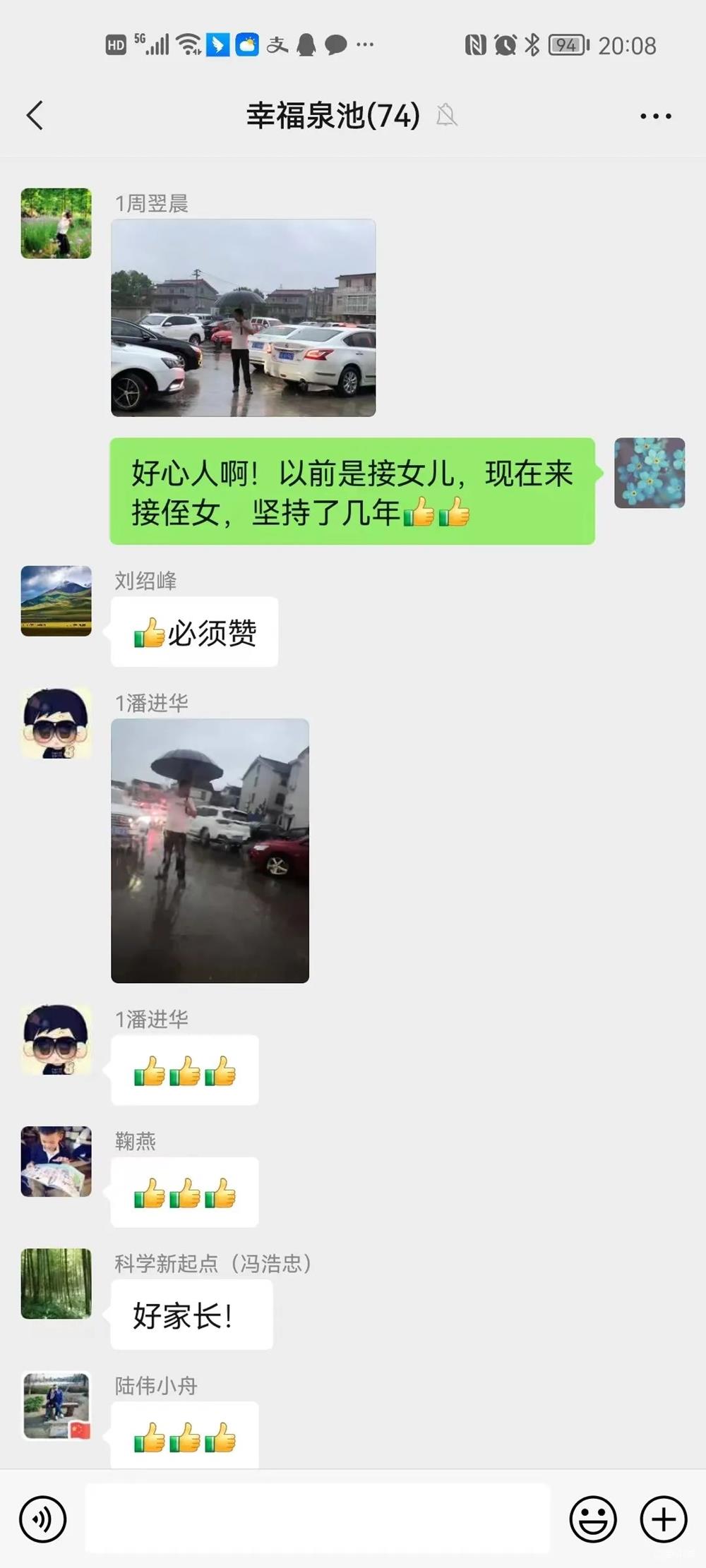The width and height of the screenshot is (706, 1568).
Task: Open 陆伟小舟's profile avatar
Action: 56,1406
